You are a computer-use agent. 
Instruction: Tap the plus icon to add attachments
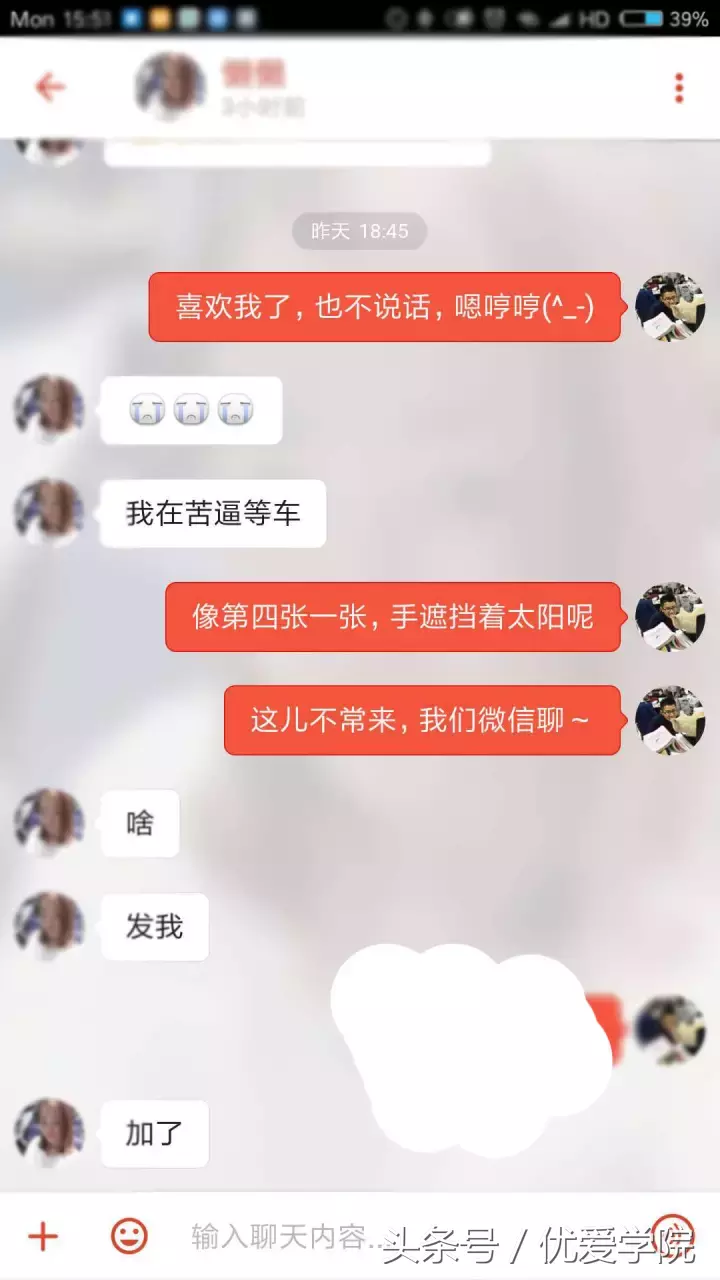coord(43,1237)
